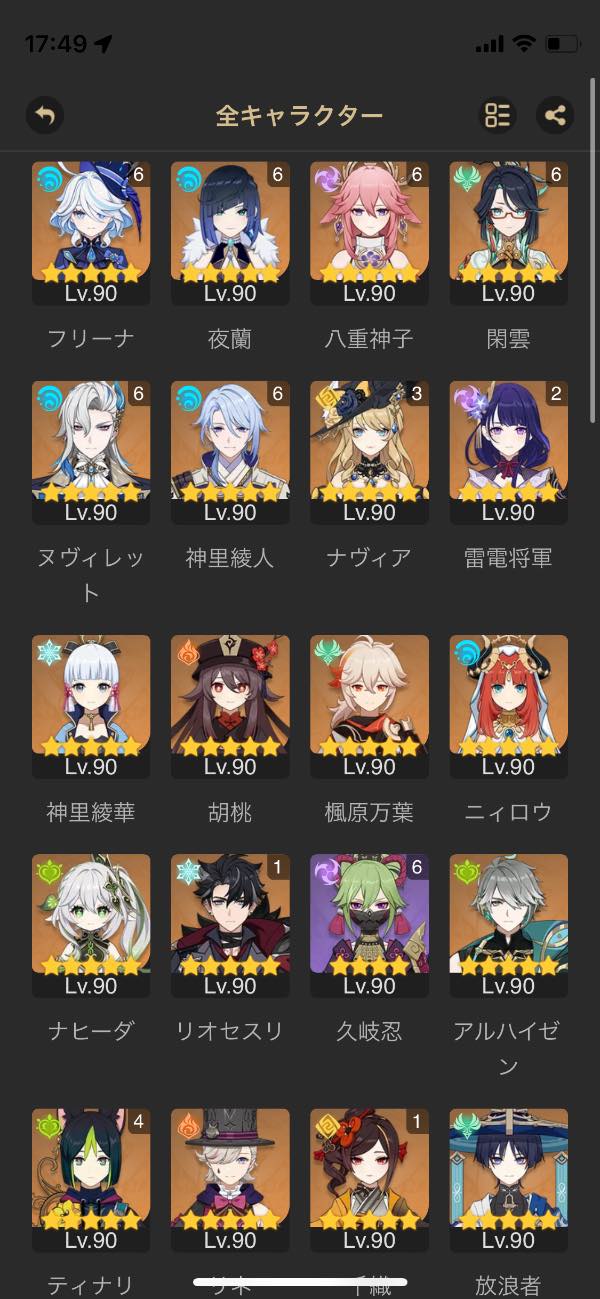
Task: Open 雷電将軍 character card
Action: [508, 452]
